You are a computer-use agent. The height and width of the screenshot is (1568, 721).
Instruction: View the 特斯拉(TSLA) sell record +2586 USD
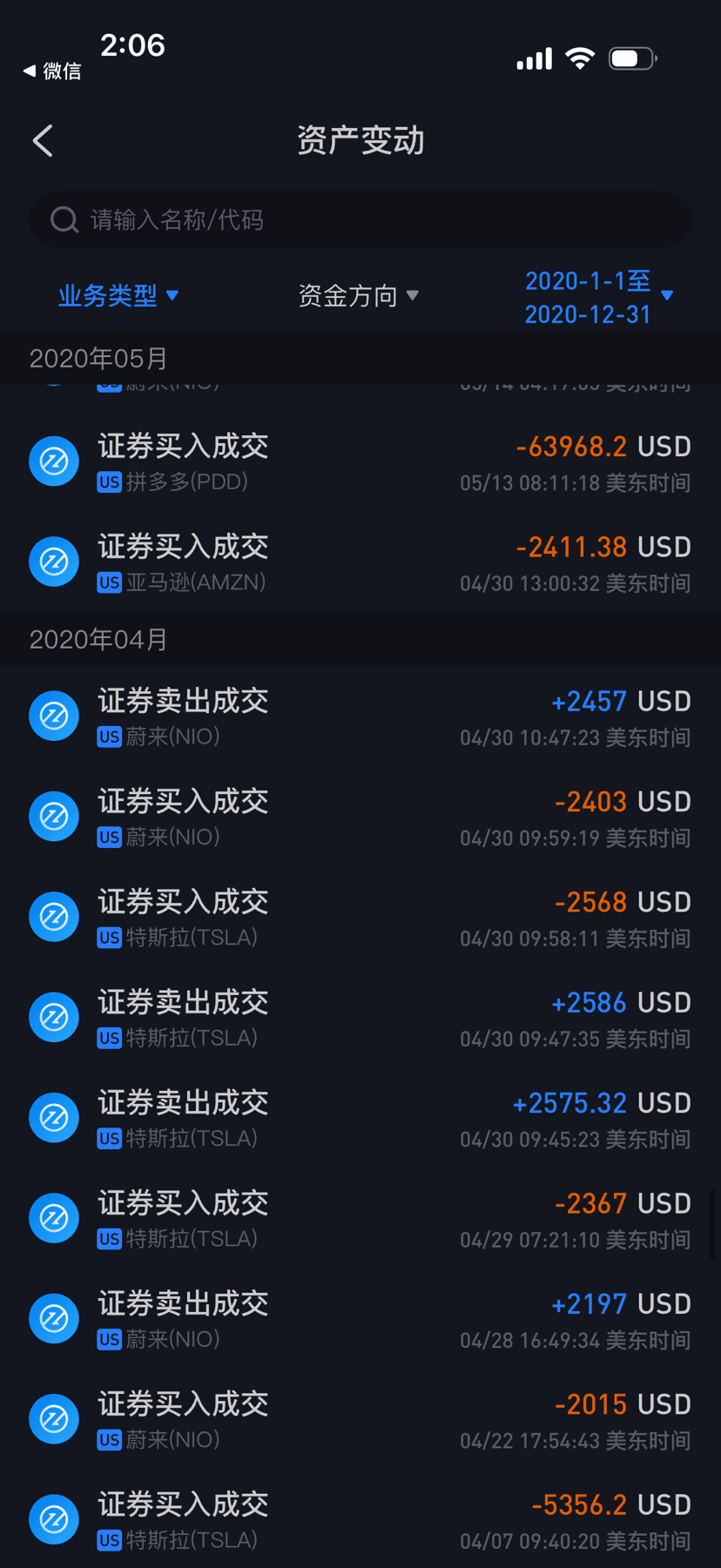360,1018
